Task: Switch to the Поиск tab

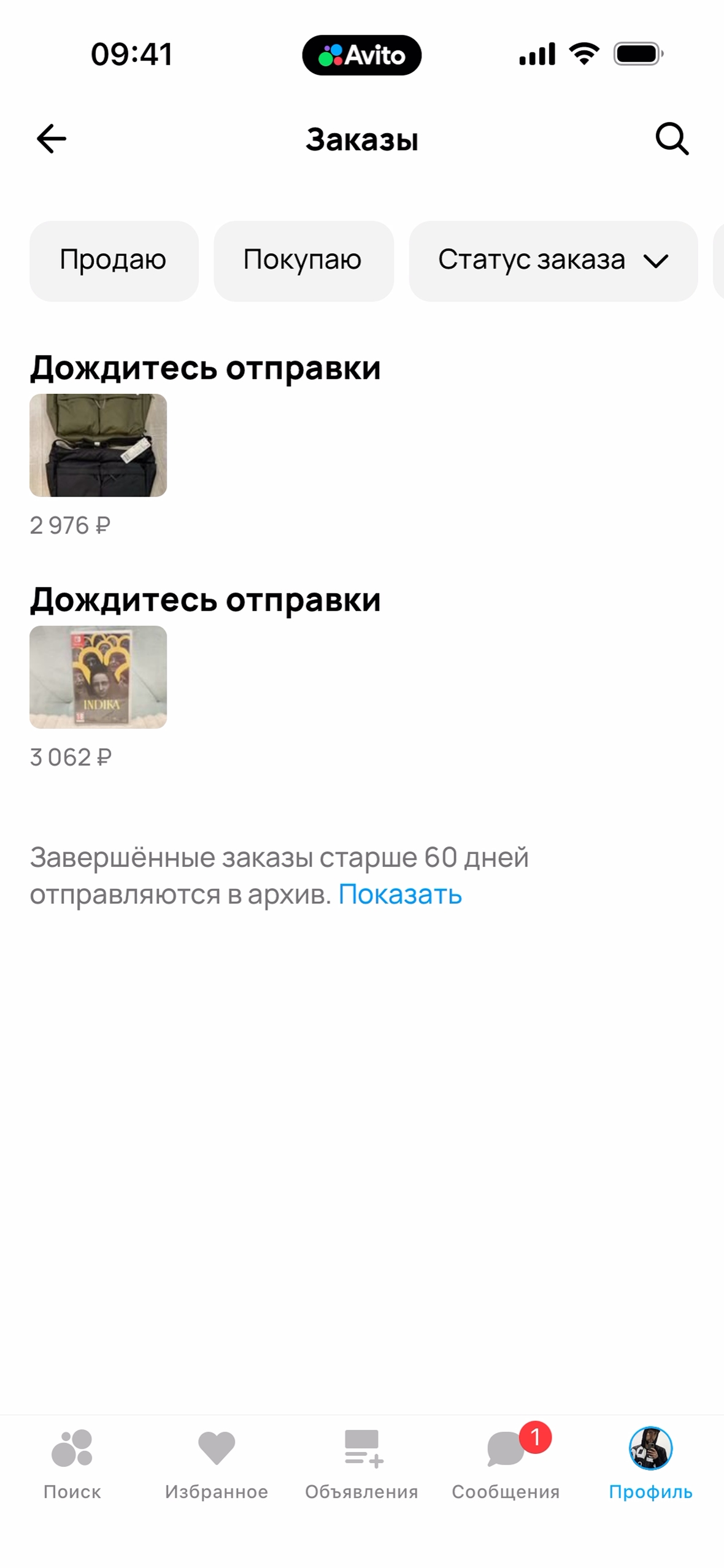Action: point(72,1463)
